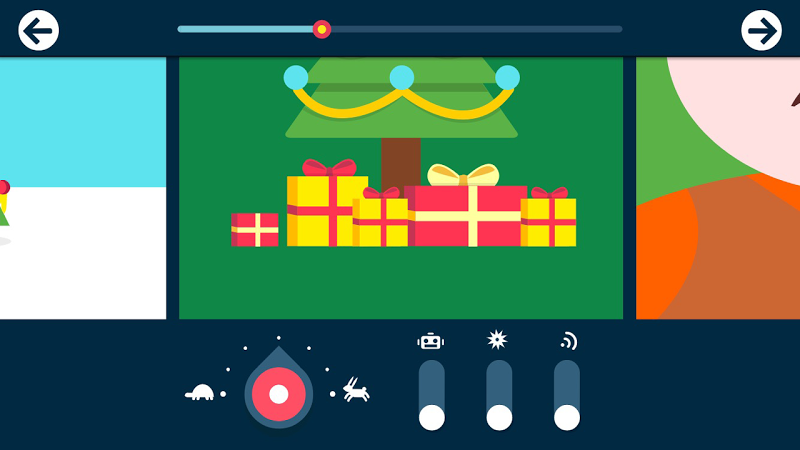800x450 pixels.
Task: Tap the back arrow button
Action: [39, 31]
